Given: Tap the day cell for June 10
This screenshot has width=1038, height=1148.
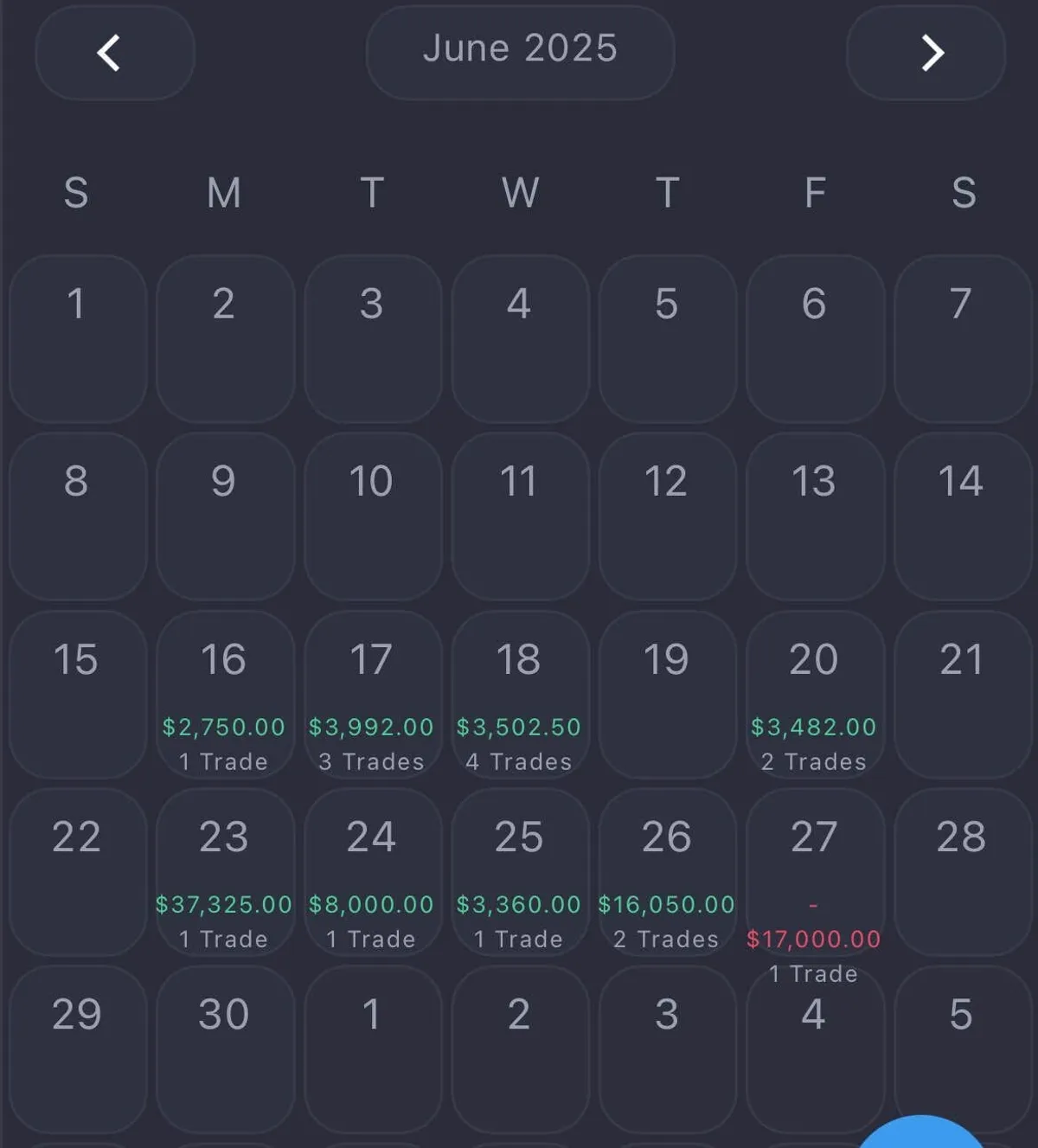Looking at the screenshot, I should point(372,516).
